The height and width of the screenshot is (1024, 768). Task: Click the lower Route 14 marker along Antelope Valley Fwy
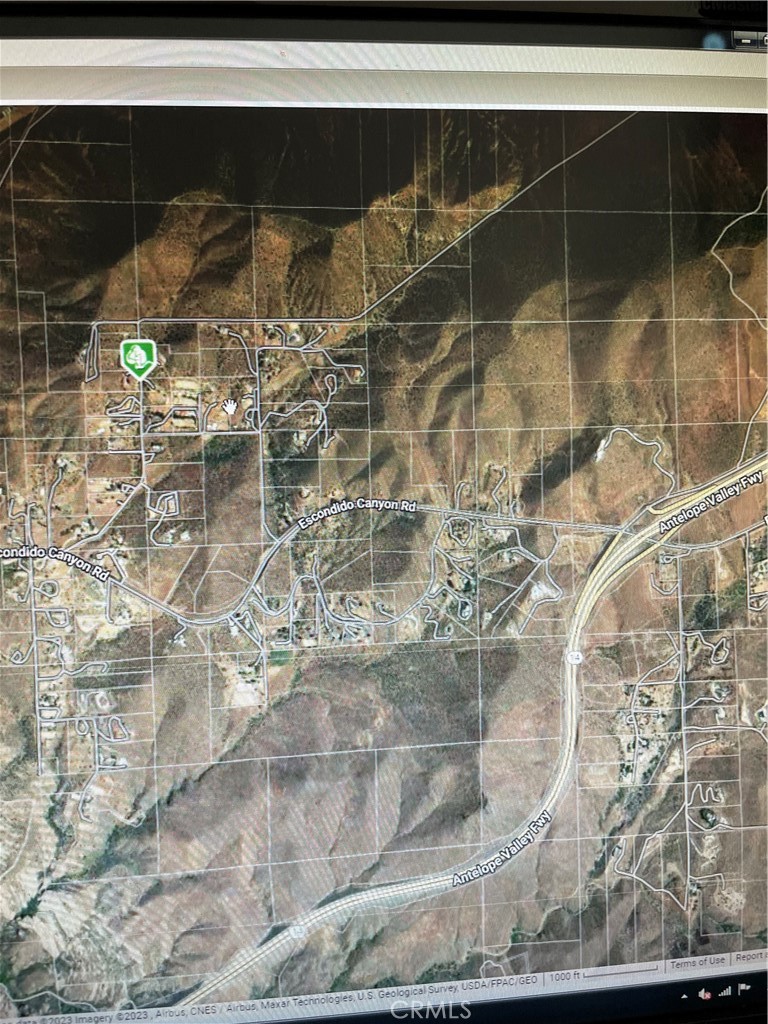click(x=297, y=931)
